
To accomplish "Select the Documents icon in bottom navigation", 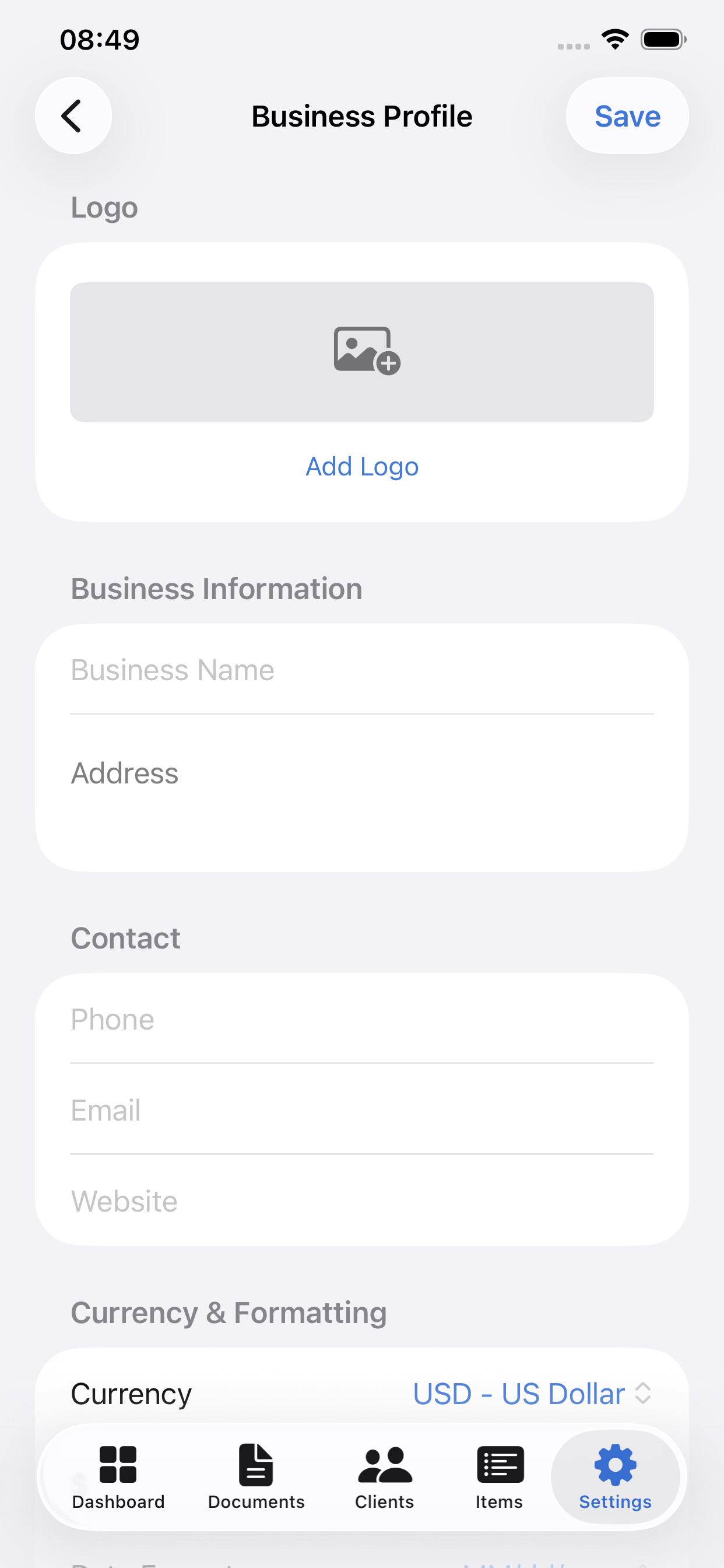I will click(x=255, y=1464).
